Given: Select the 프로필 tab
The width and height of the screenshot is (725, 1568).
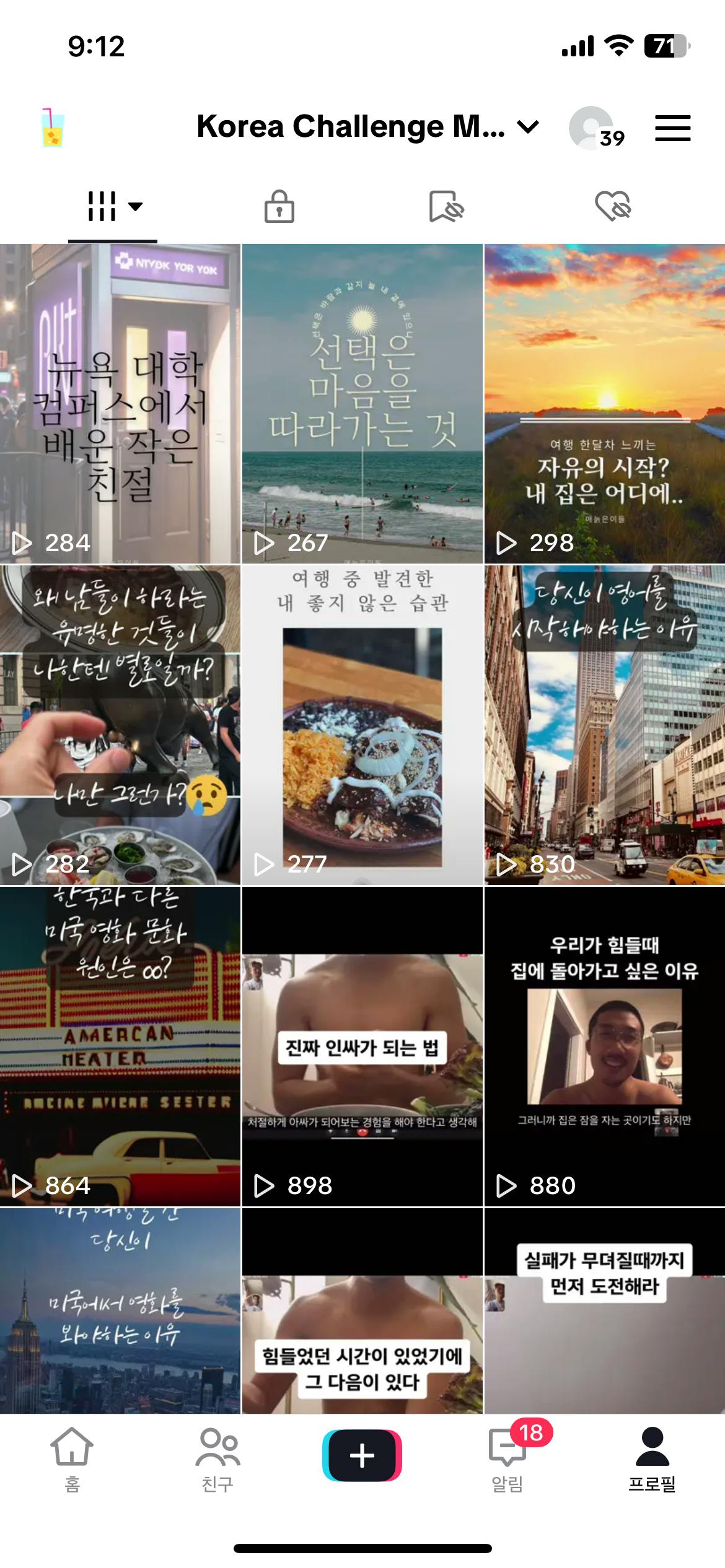Looking at the screenshot, I should (652, 1459).
